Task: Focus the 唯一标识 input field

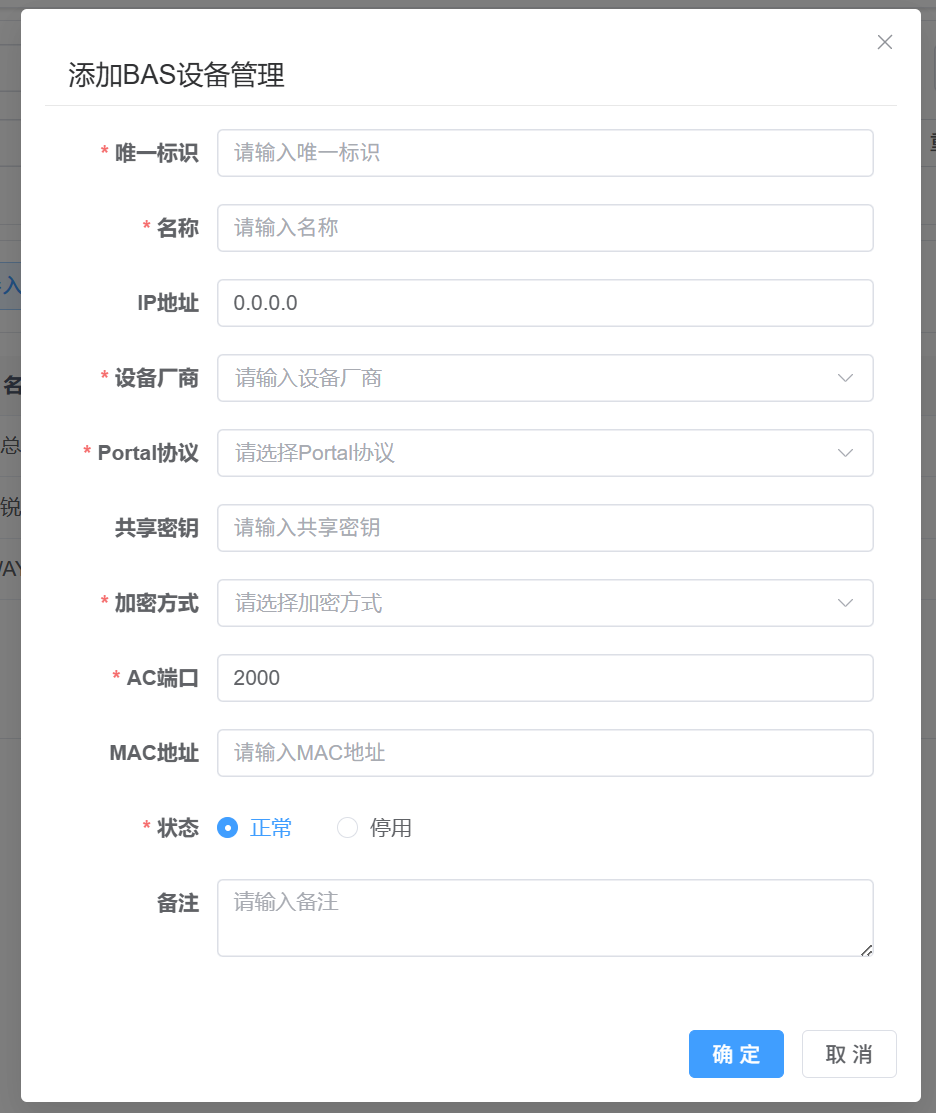Action: (545, 153)
